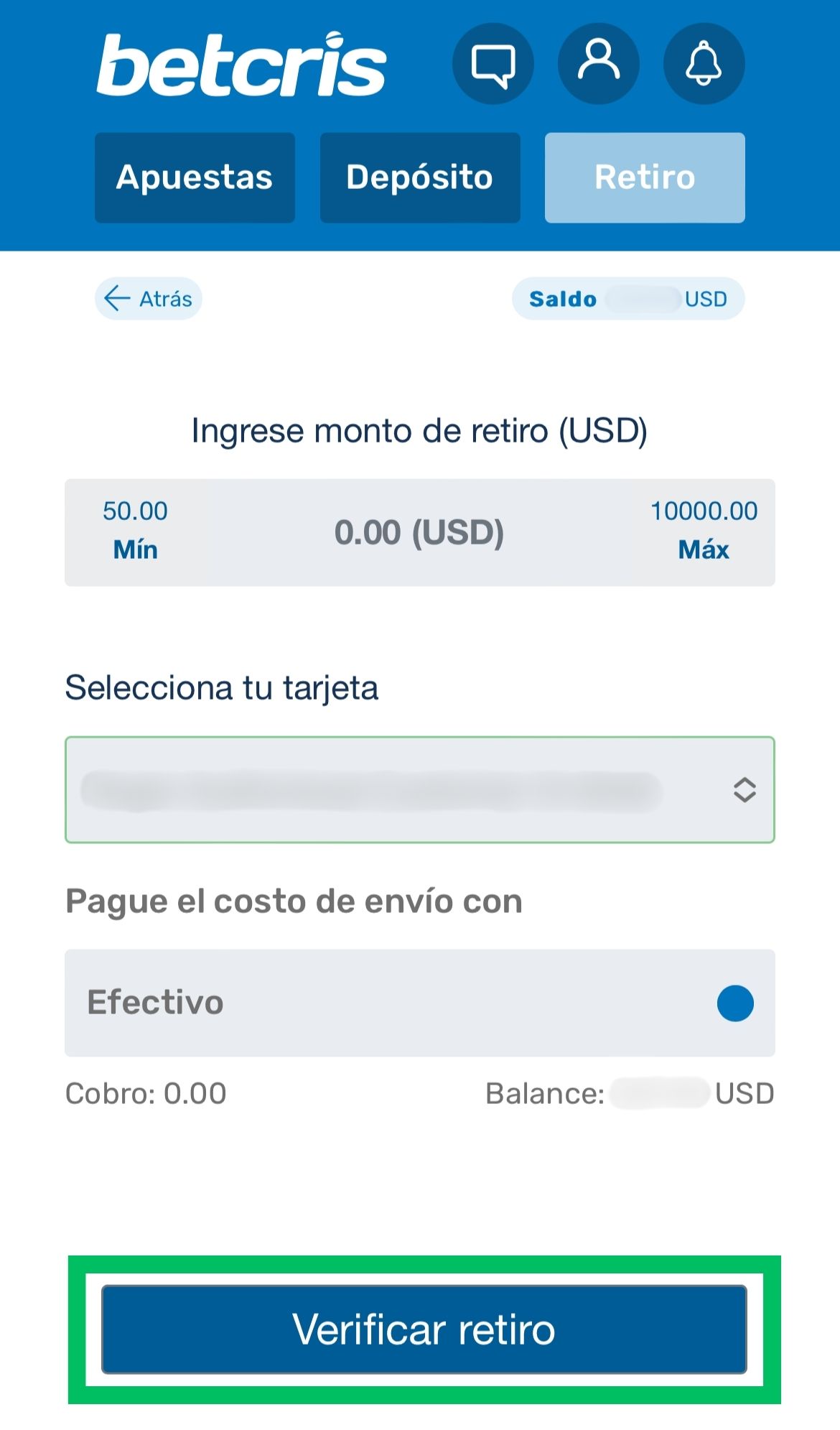Open the notifications bell
This screenshot has width=840, height=1430.
pos(704,64)
